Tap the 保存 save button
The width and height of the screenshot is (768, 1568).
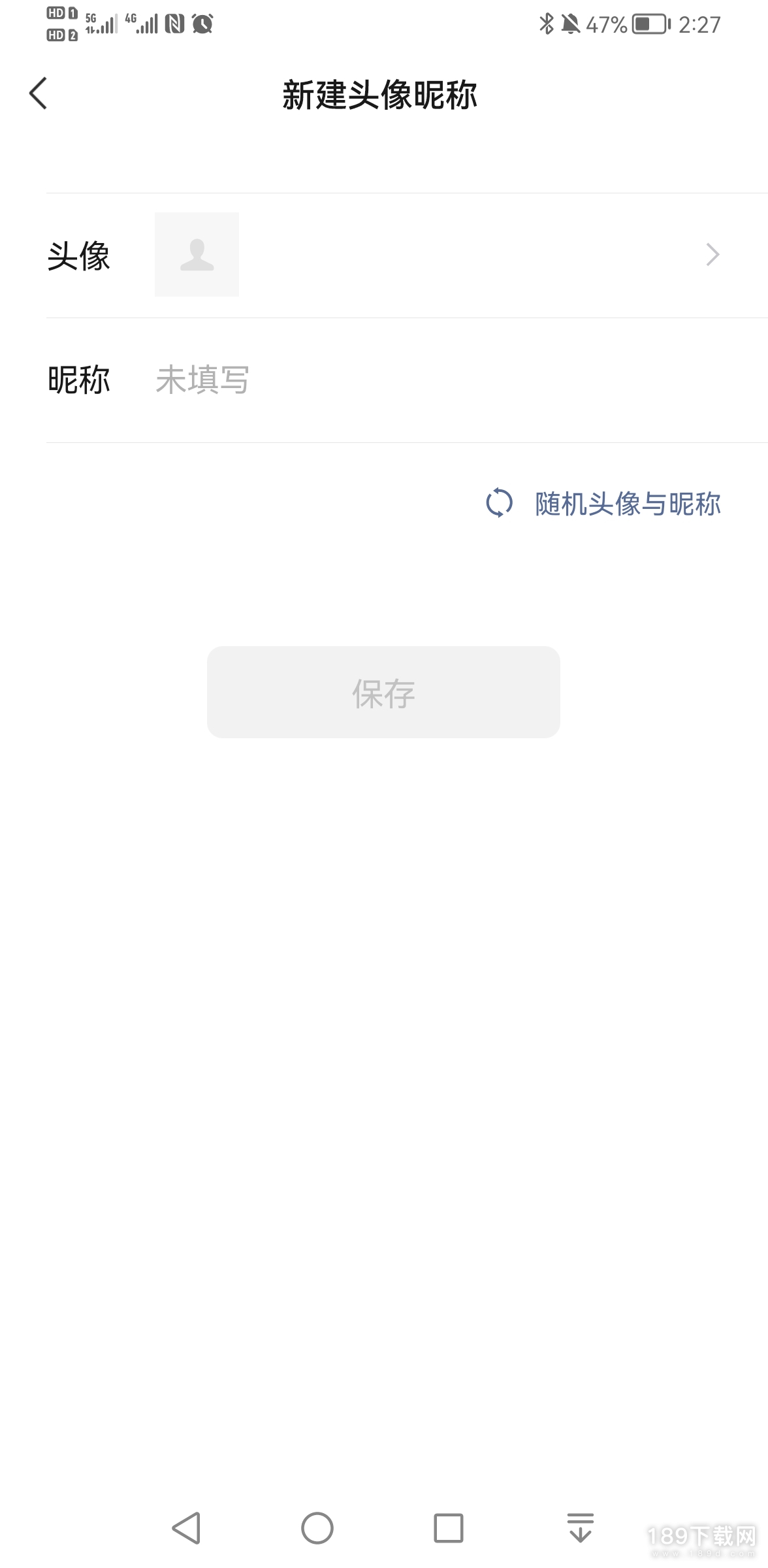pos(383,693)
